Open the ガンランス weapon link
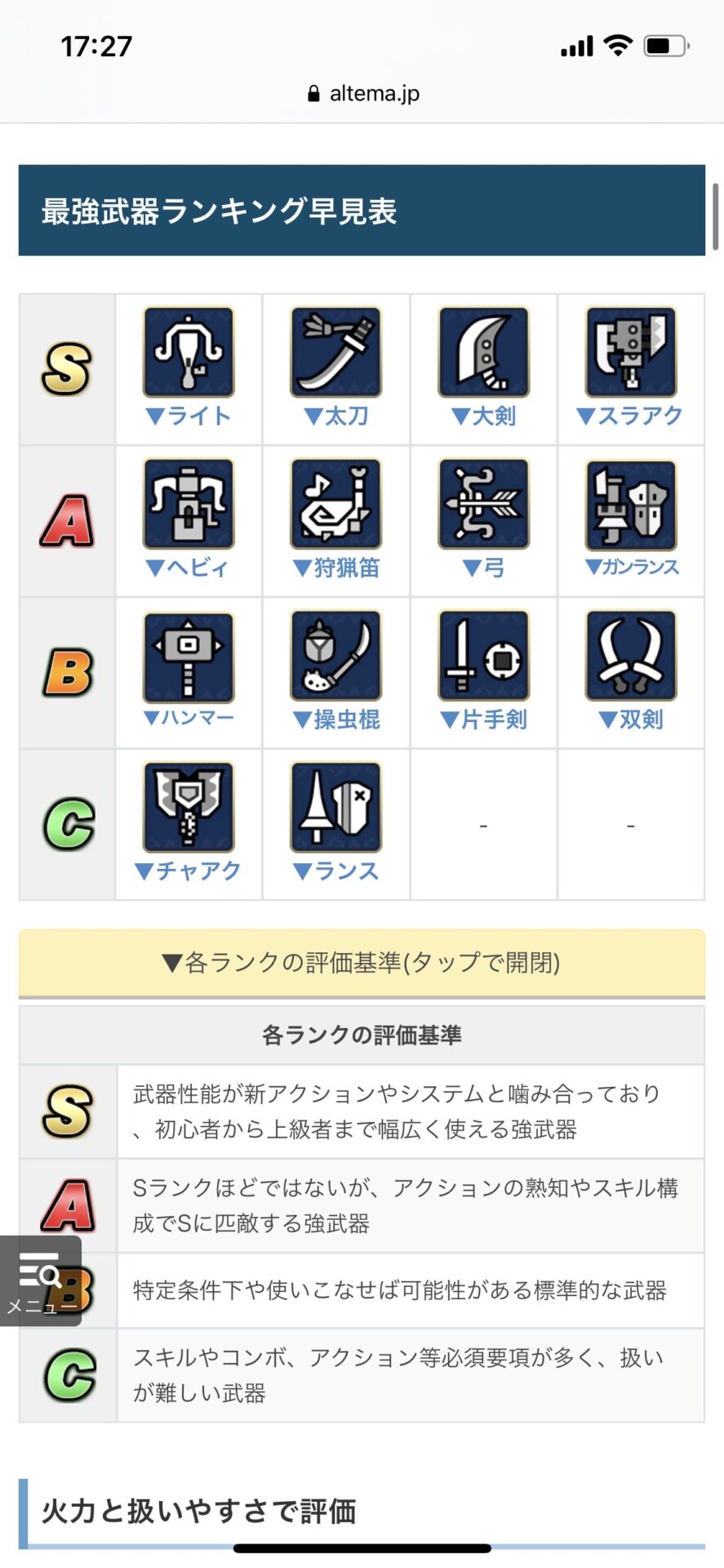The width and height of the screenshot is (724, 1568). pyautogui.click(x=631, y=567)
